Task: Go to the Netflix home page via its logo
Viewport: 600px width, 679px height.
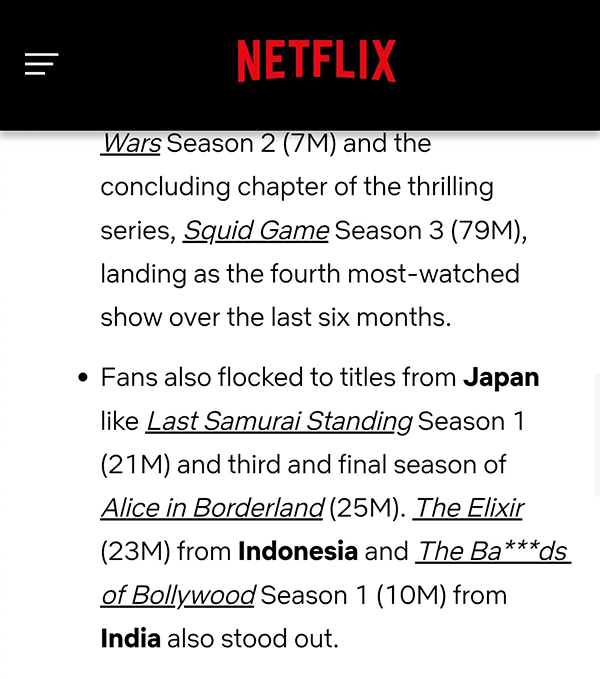Action: coord(316,61)
